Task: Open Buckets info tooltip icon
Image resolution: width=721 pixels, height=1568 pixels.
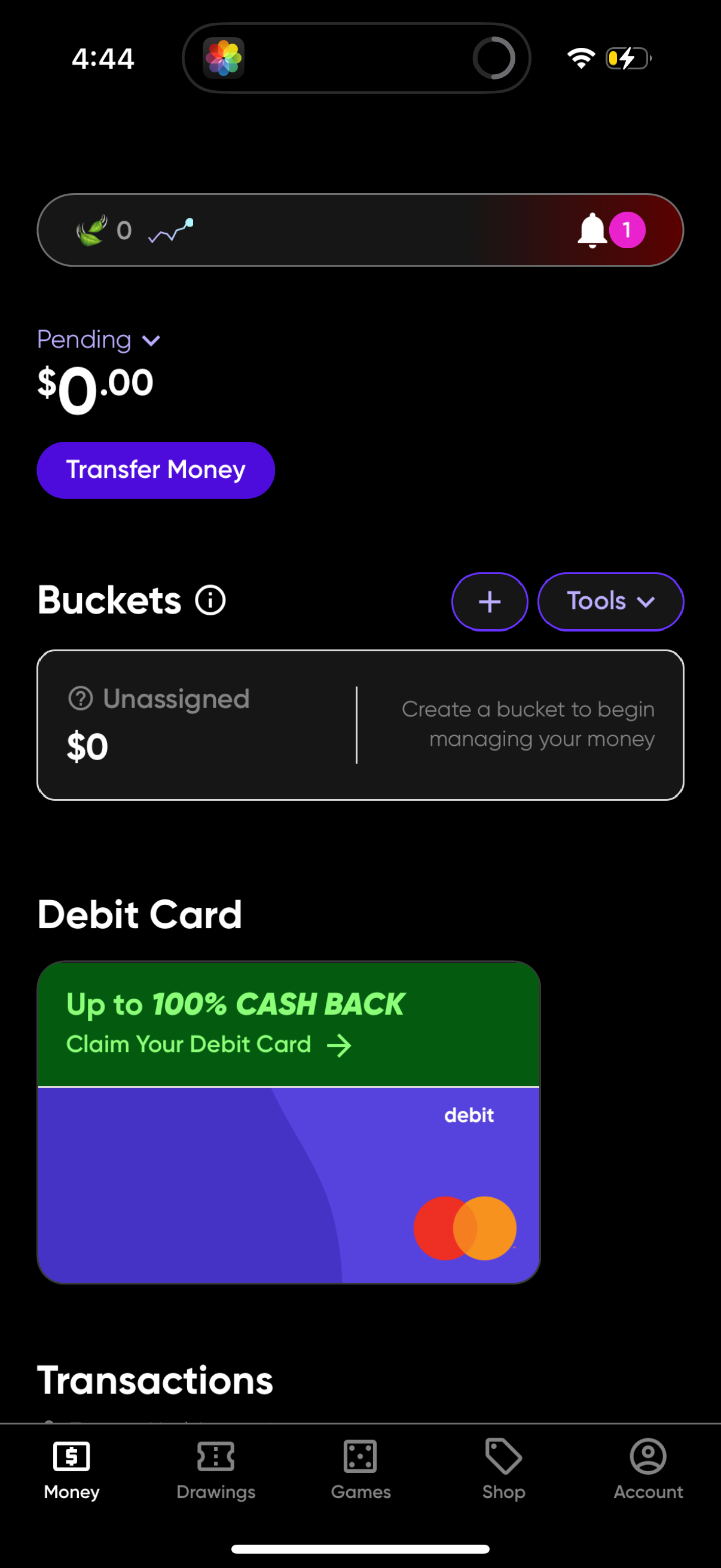Action: click(x=209, y=600)
